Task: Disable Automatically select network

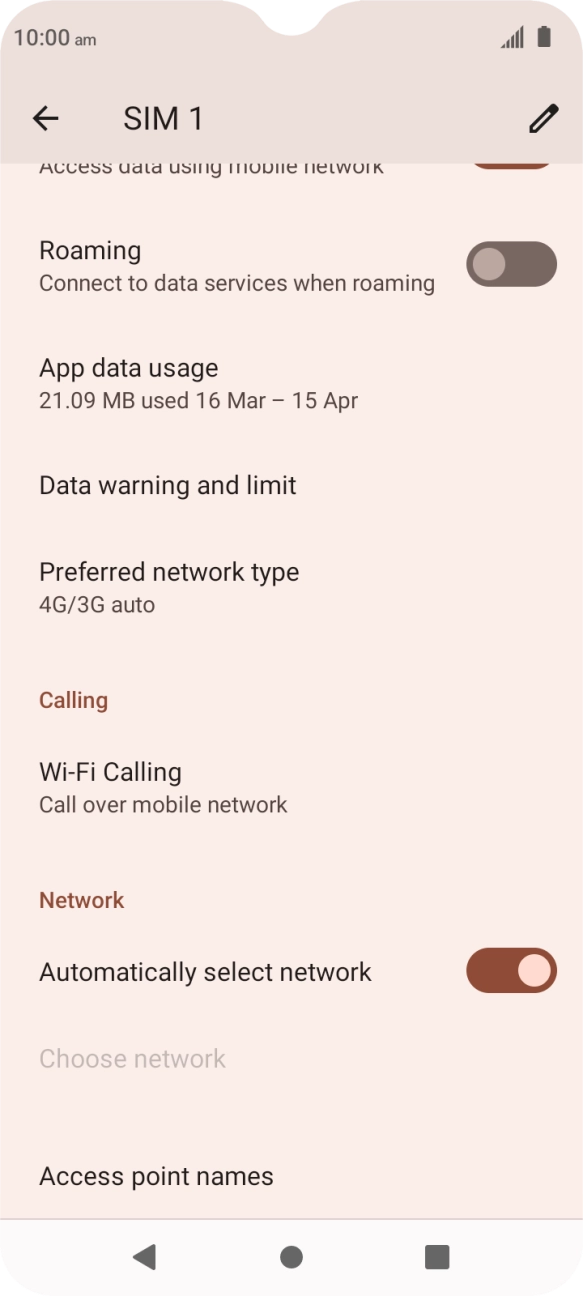Action: [511, 971]
